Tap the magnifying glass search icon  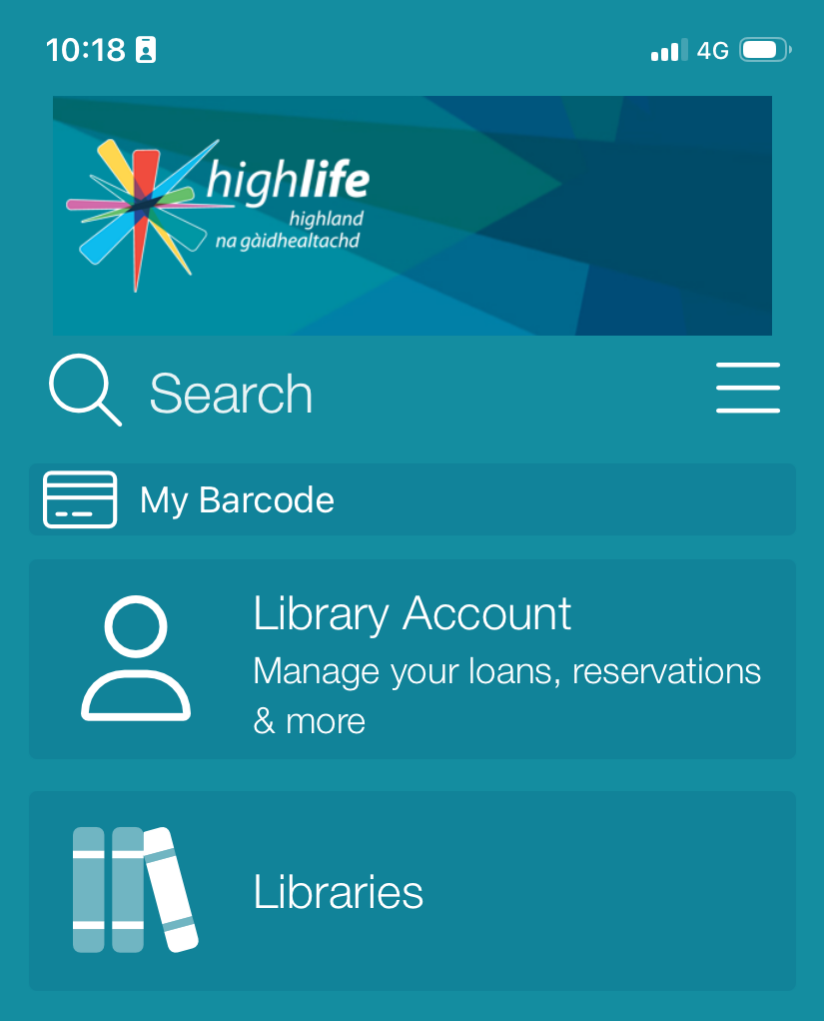click(x=83, y=388)
